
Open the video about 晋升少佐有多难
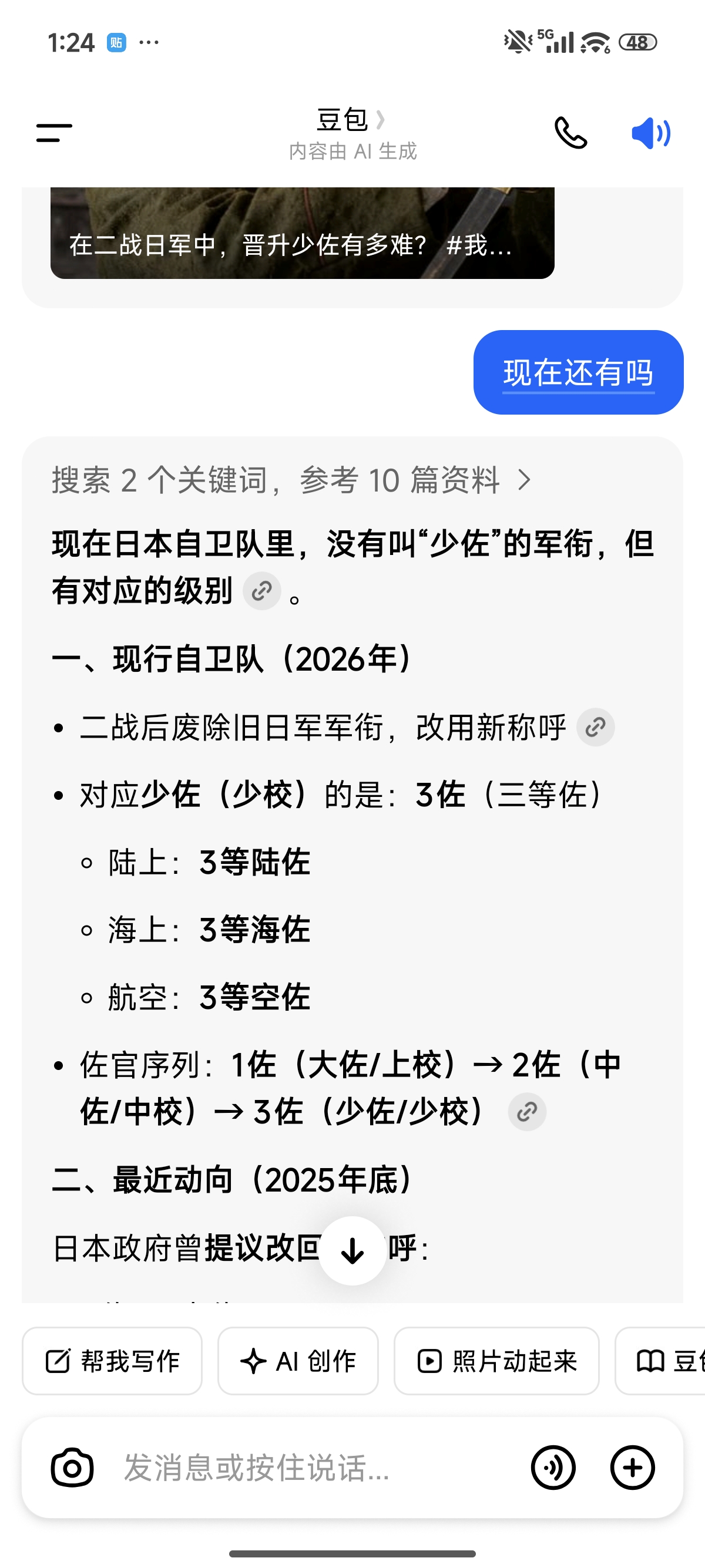pyautogui.click(x=302, y=233)
